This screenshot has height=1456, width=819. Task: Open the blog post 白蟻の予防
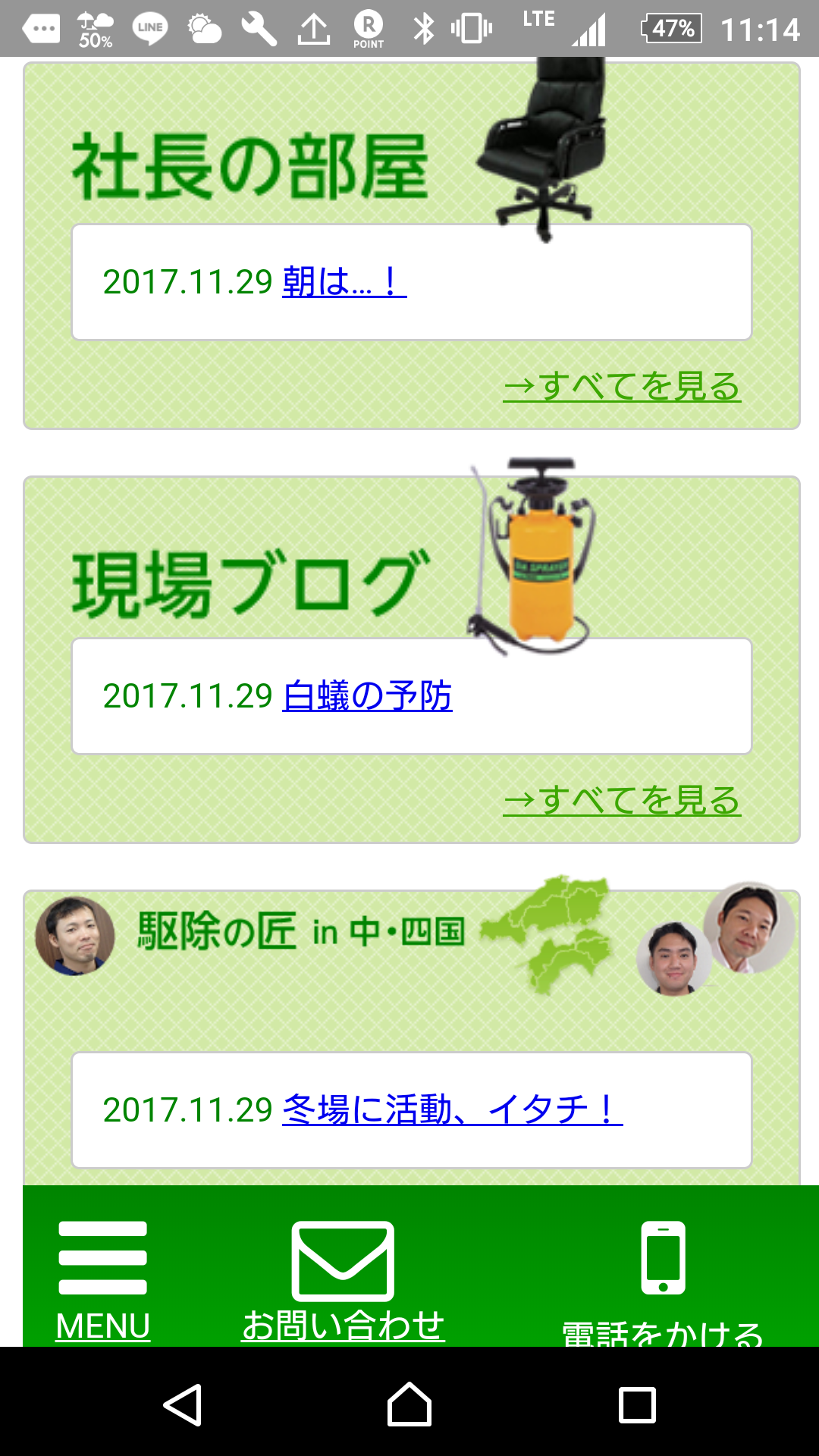pos(367,696)
